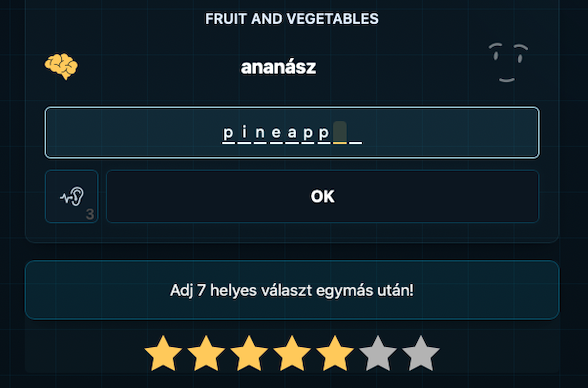Confirm the answer with OK
588x388 pixels.
322,196
